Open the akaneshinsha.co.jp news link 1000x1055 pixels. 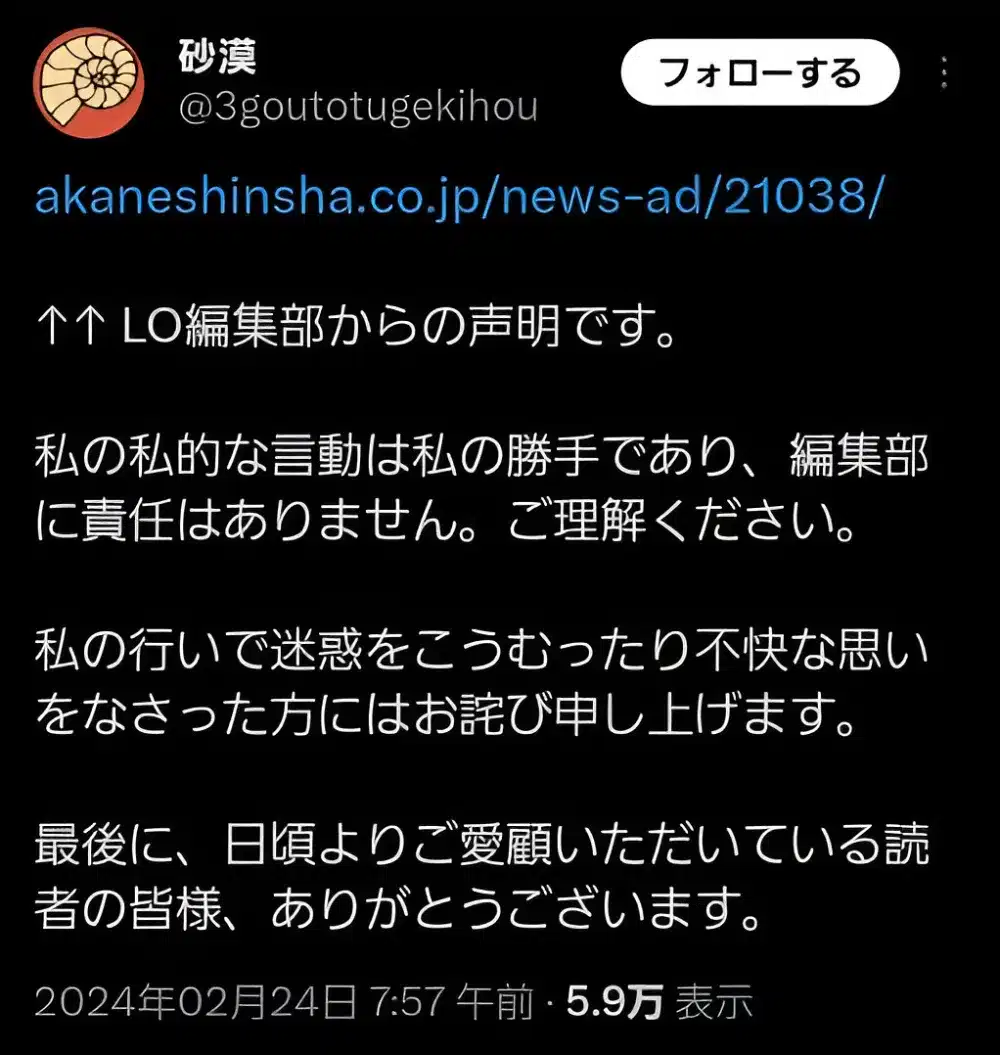(460, 200)
